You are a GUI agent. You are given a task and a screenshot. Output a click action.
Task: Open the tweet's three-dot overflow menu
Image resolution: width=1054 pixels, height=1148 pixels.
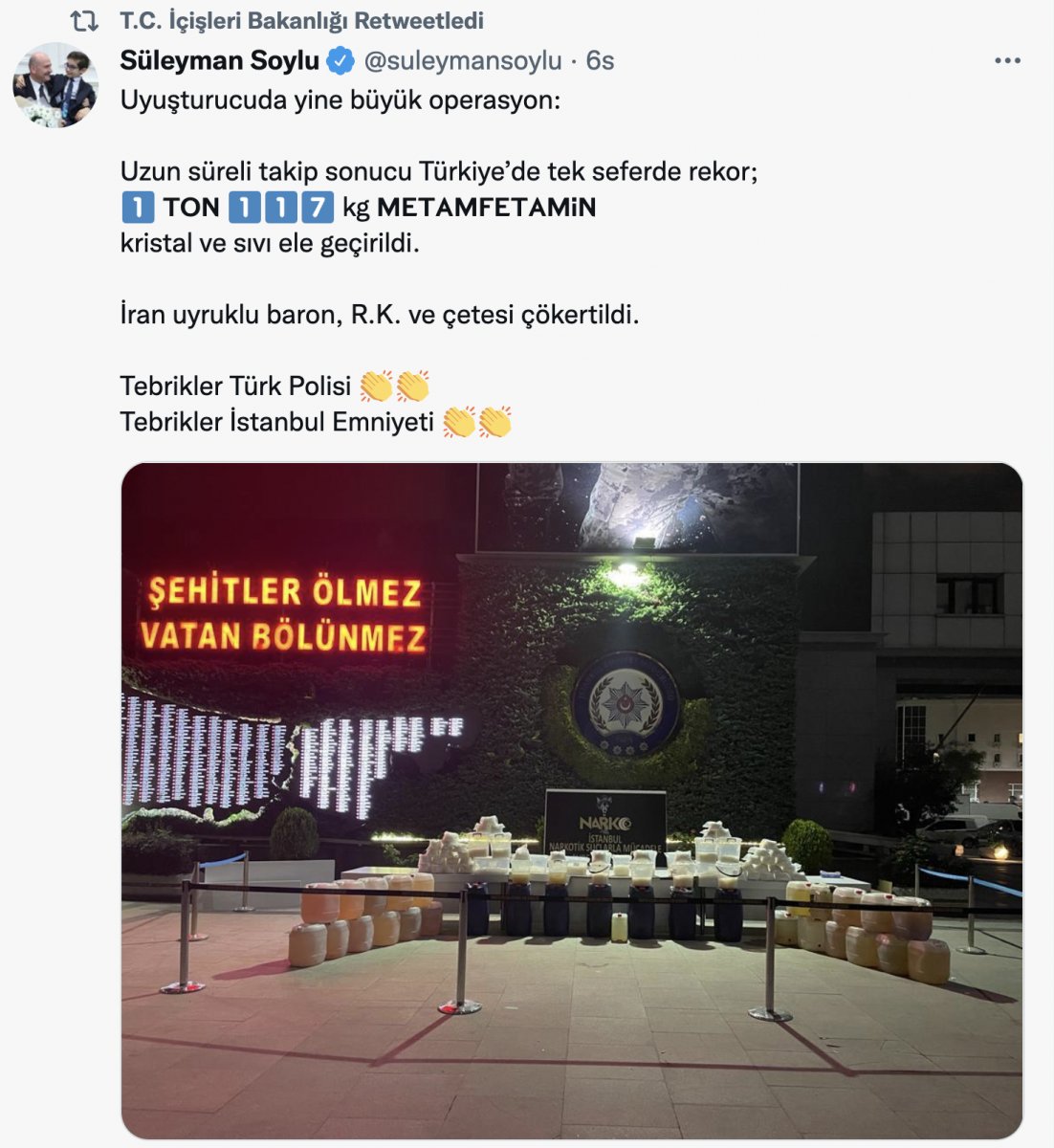(x=1007, y=61)
